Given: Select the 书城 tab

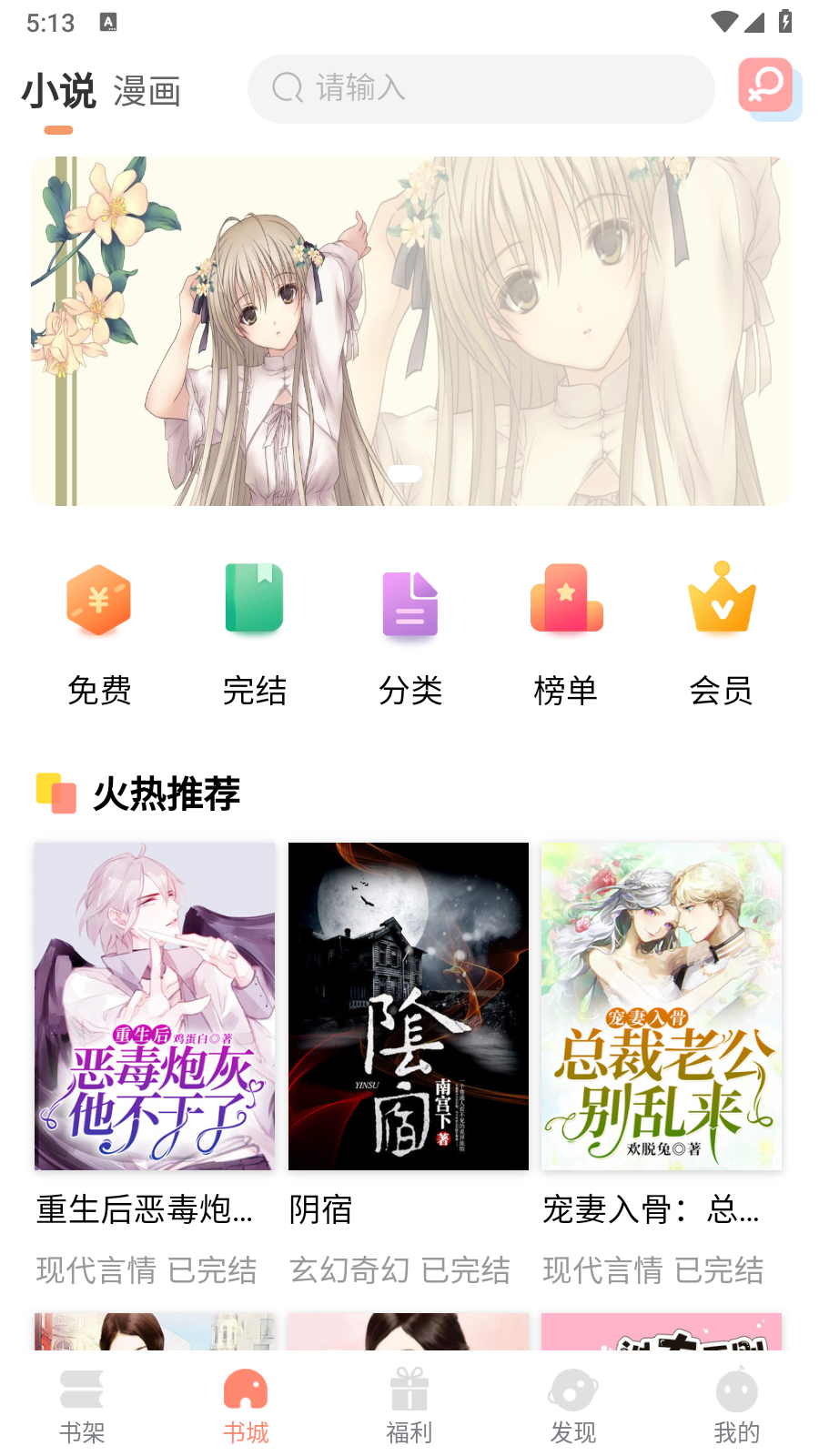Looking at the screenshot, I should [x=246, y=1406].
